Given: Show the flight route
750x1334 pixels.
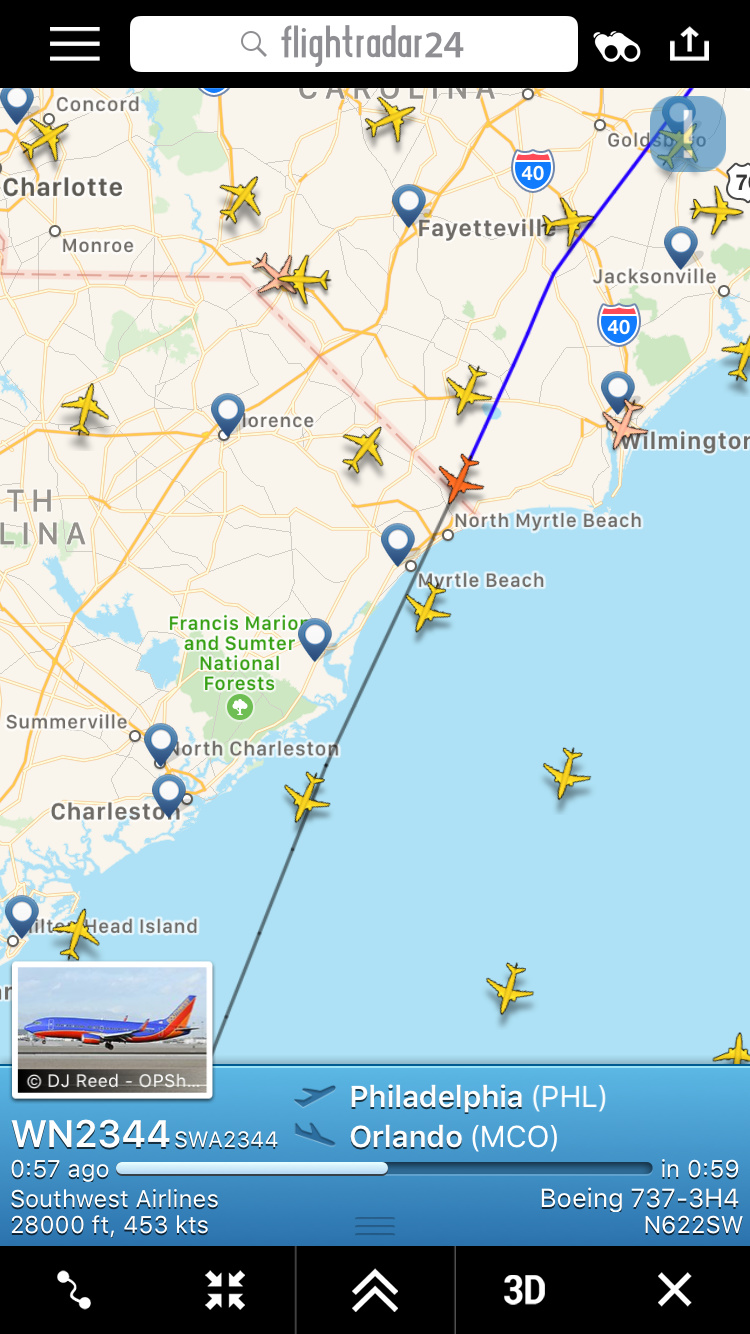Looking at the screenshot, I should point(74,1290).
